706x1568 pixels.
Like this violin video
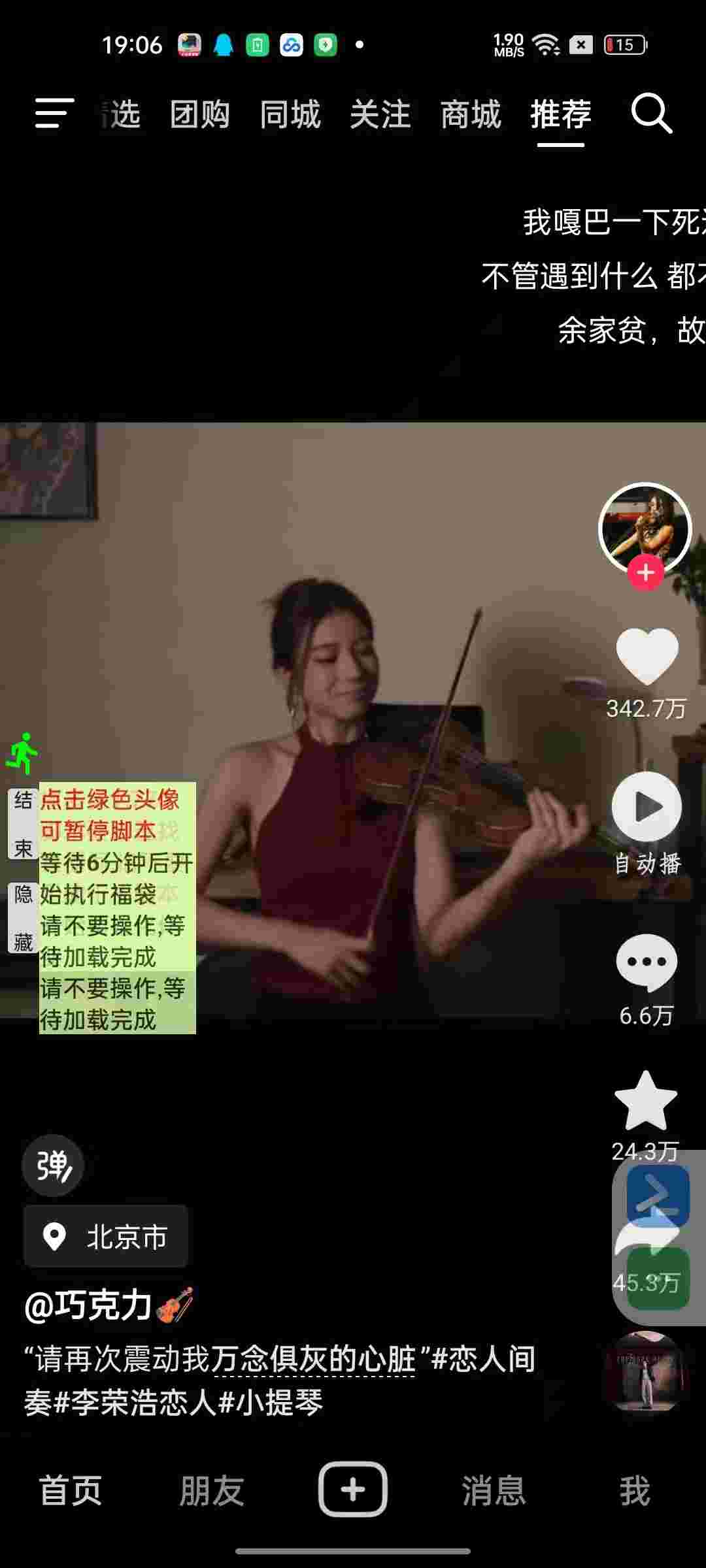pos(647,657)
